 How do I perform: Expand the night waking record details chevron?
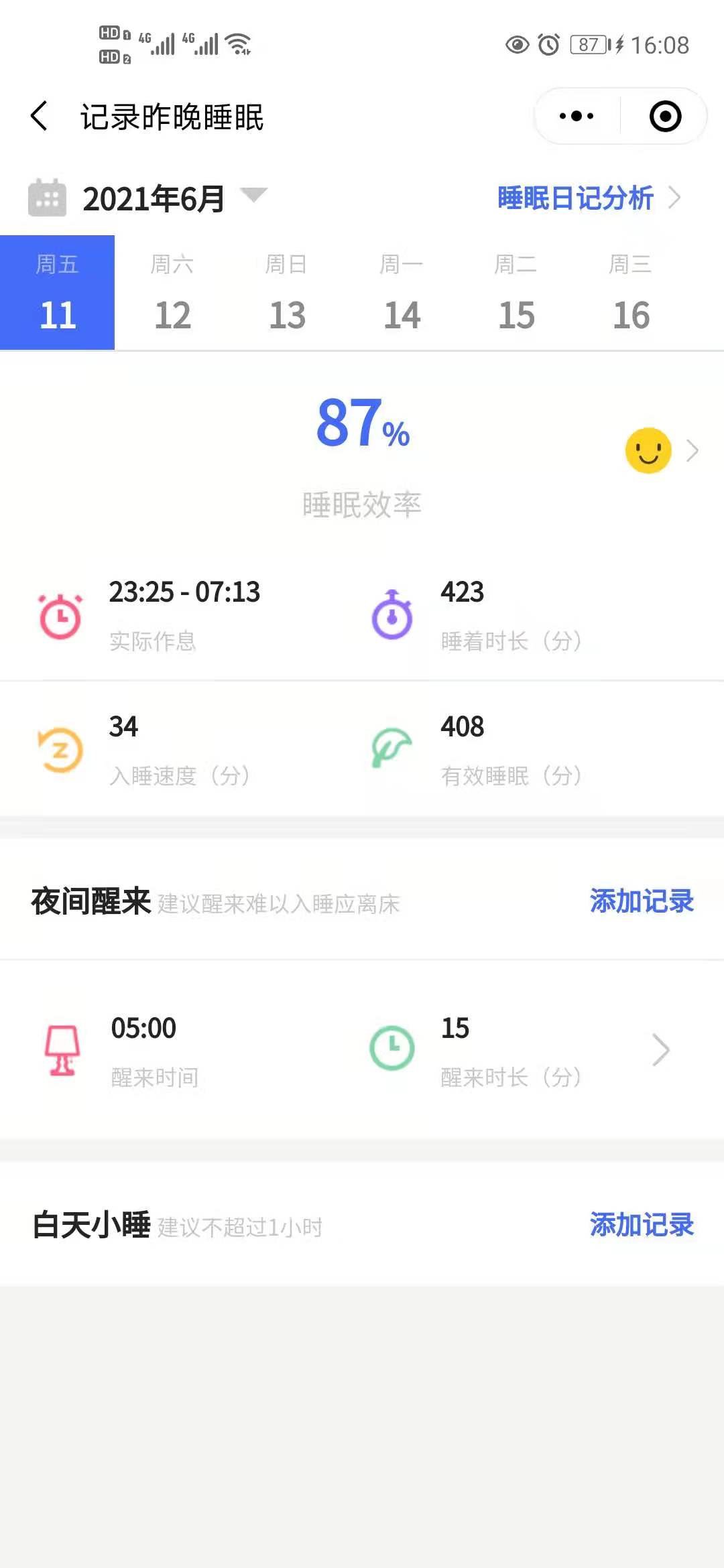661,1049
